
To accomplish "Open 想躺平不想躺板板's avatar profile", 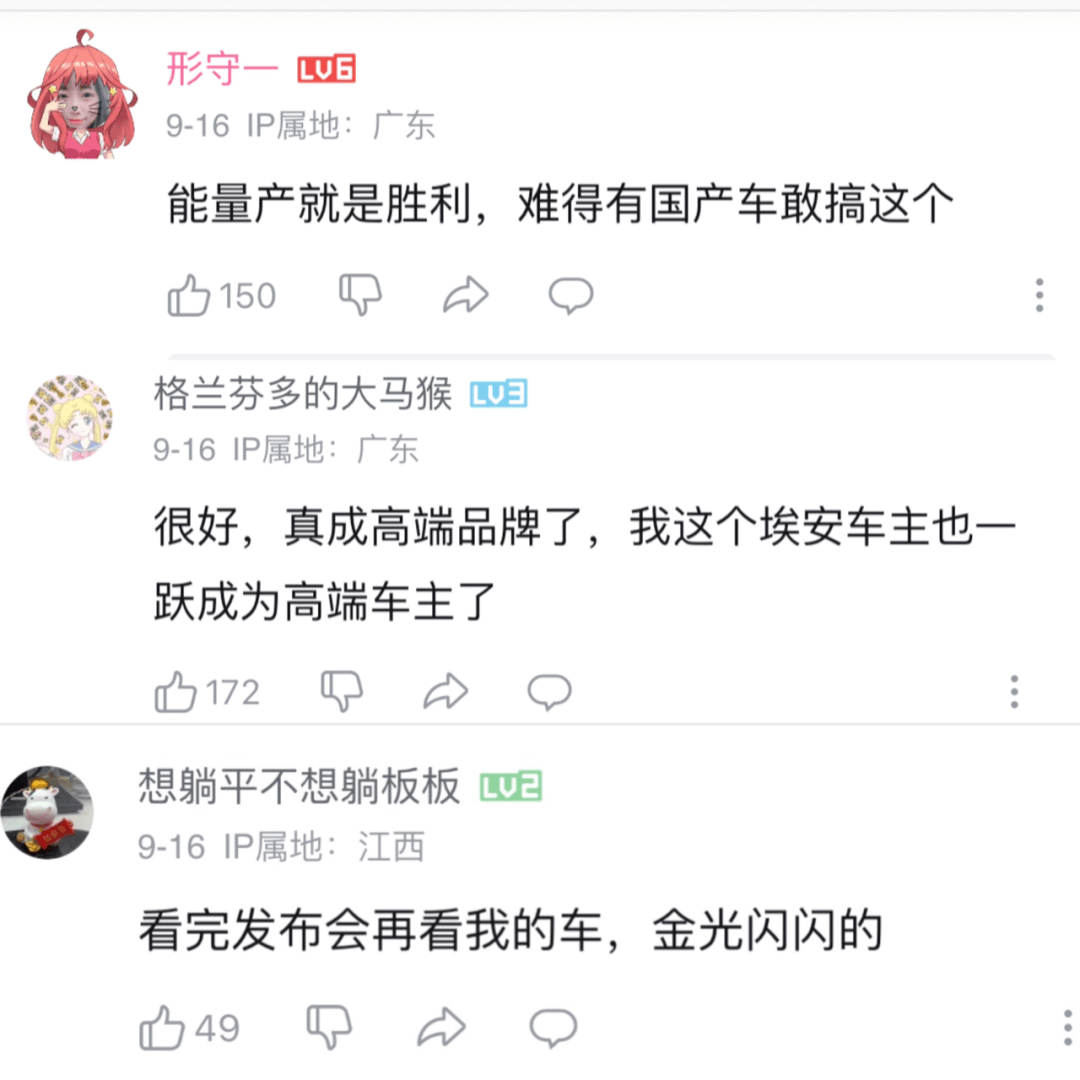I will (47, 813).
